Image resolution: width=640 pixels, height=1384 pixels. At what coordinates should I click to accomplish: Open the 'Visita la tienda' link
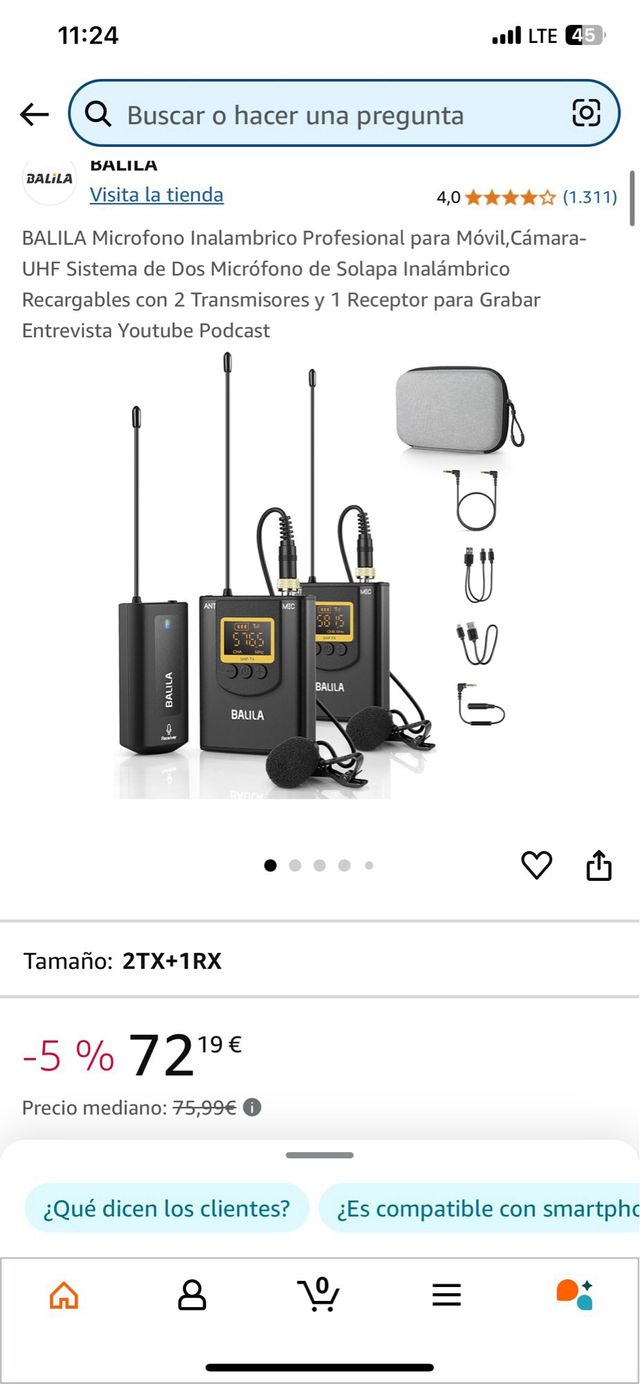(x=156, y=195)
